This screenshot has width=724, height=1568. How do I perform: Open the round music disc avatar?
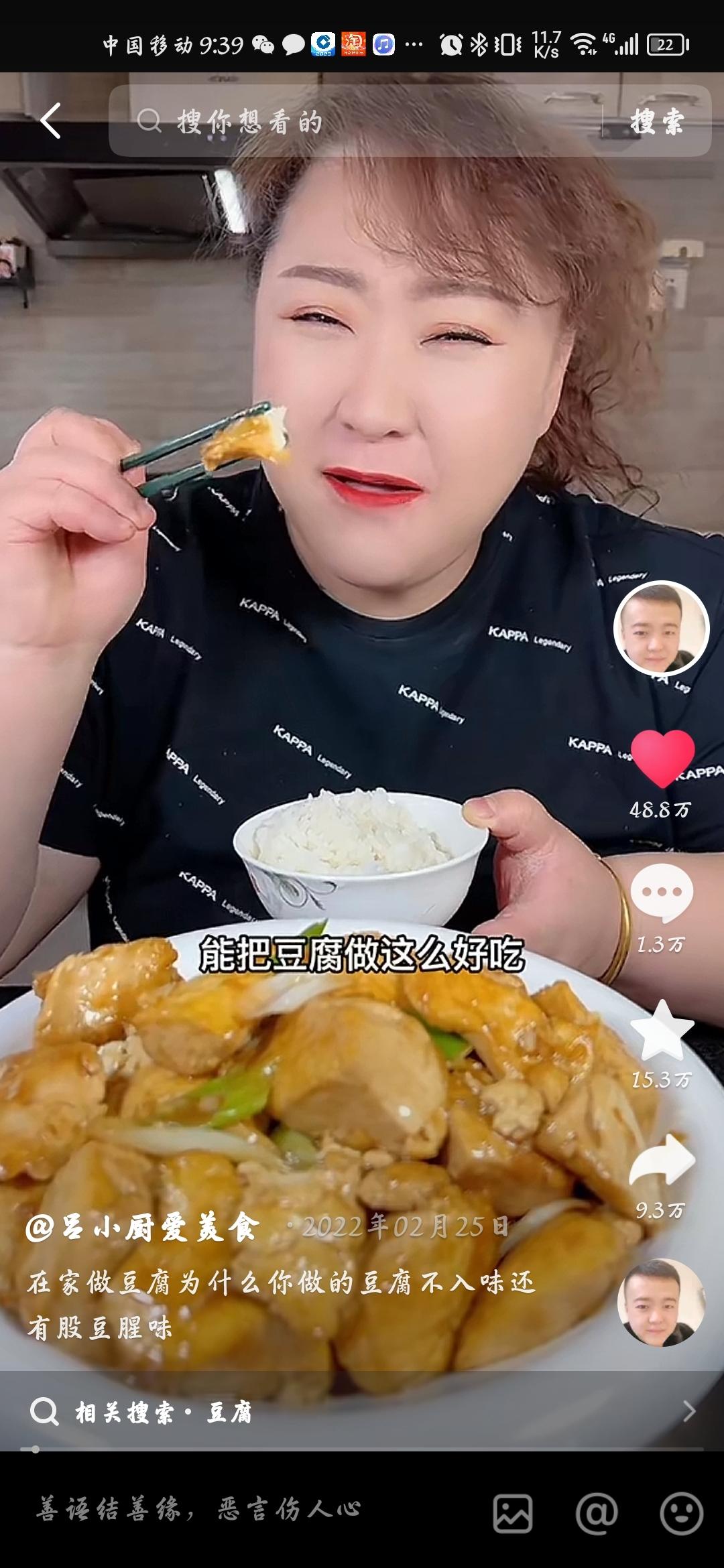click(x=661, y=1303)
